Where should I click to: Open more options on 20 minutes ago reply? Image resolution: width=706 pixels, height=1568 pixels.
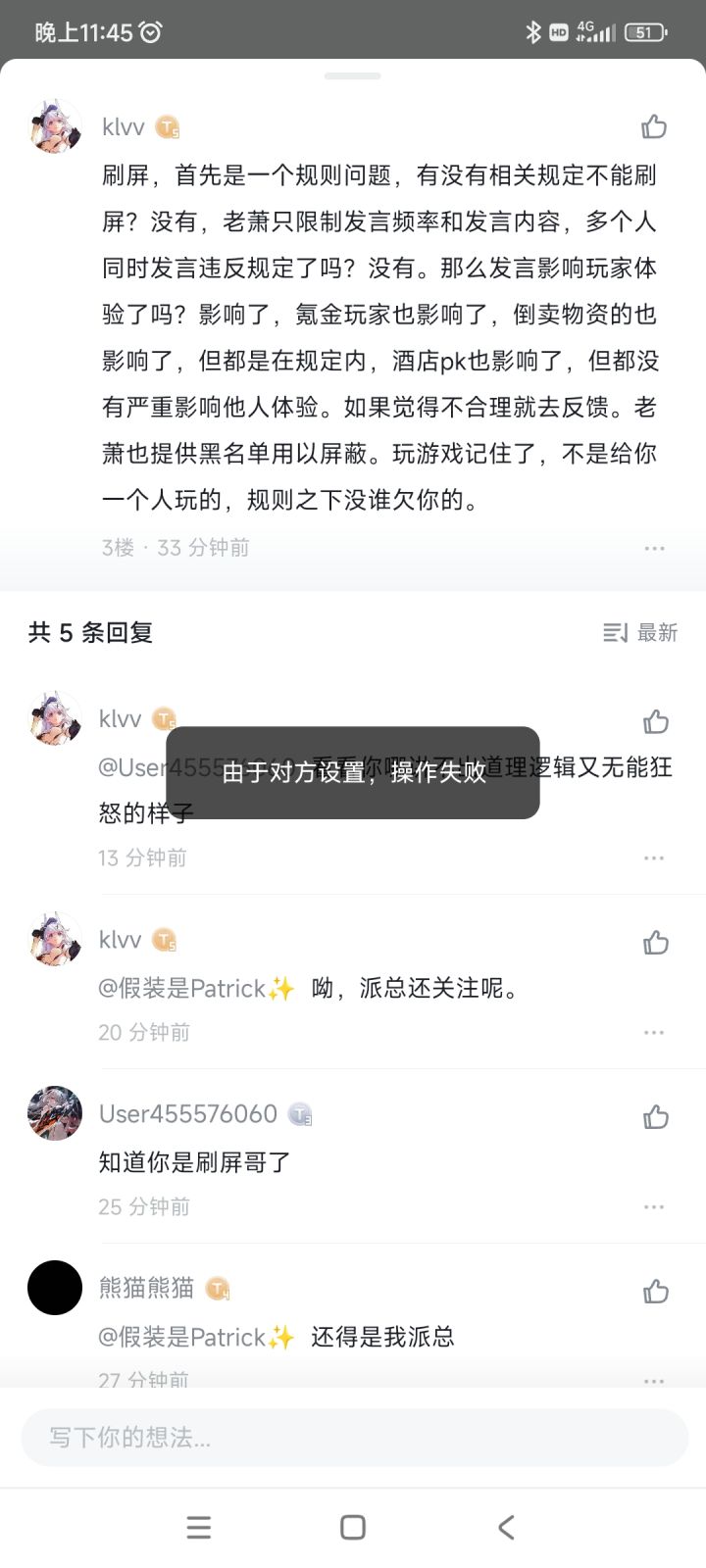pos(654,1033)
